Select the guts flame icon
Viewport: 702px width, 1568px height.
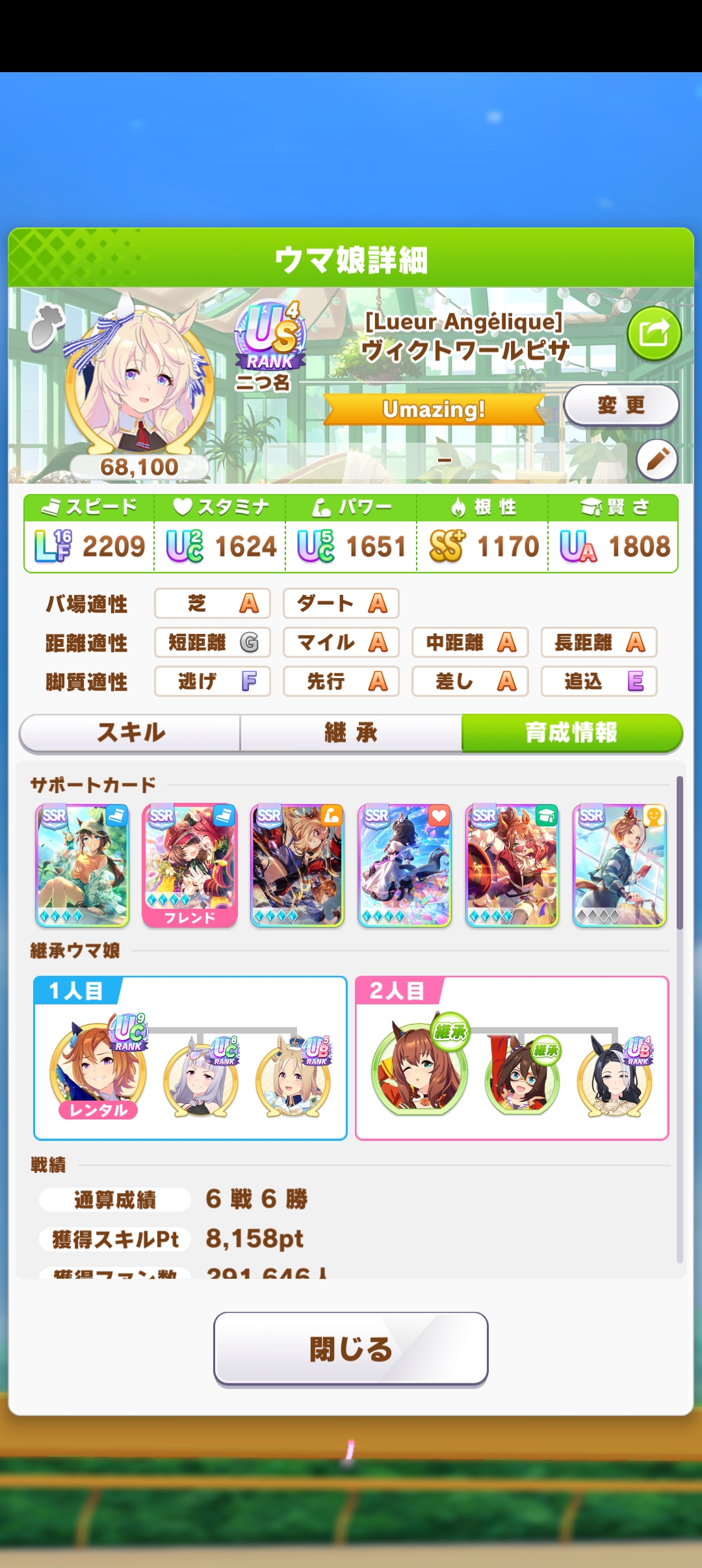click(460, 508)
